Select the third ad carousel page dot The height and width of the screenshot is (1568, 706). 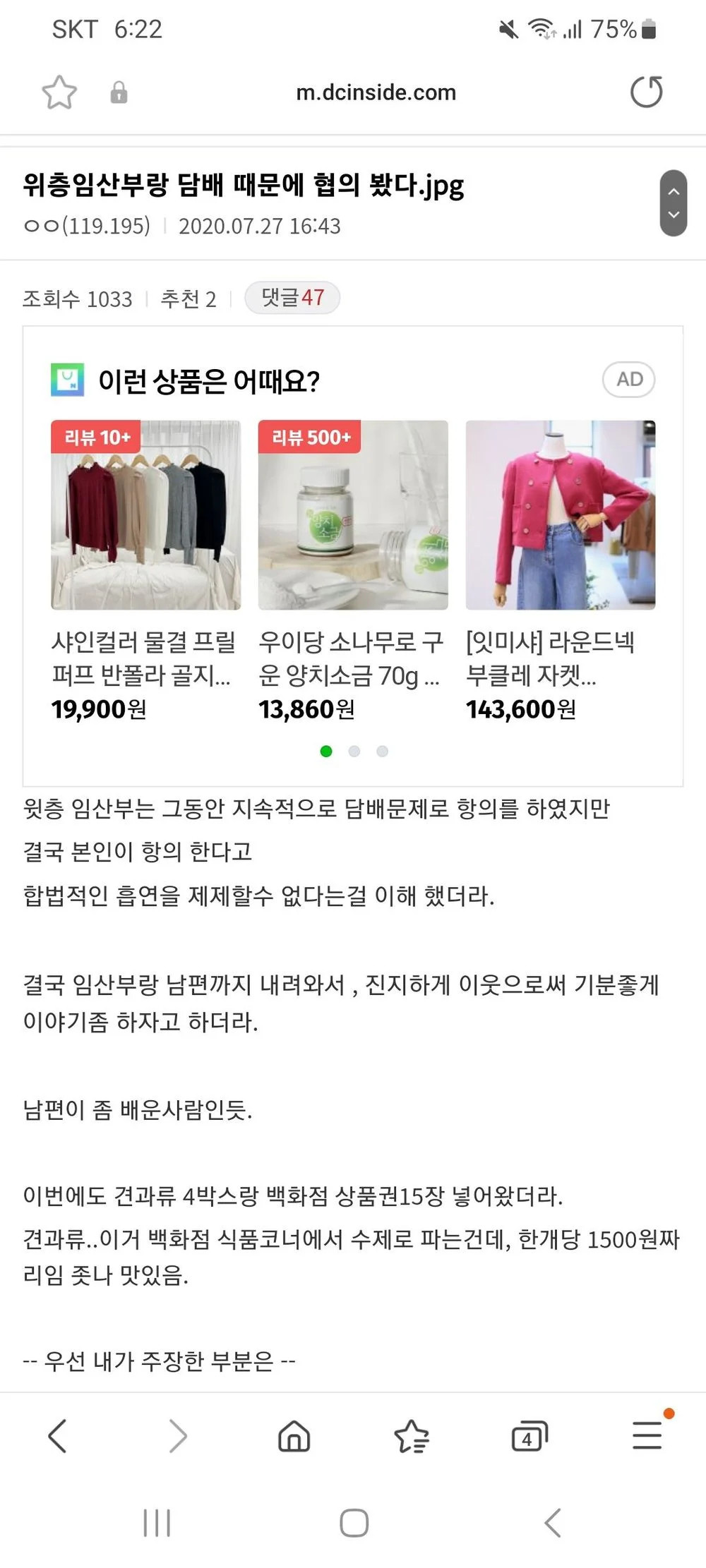(382, 752)
